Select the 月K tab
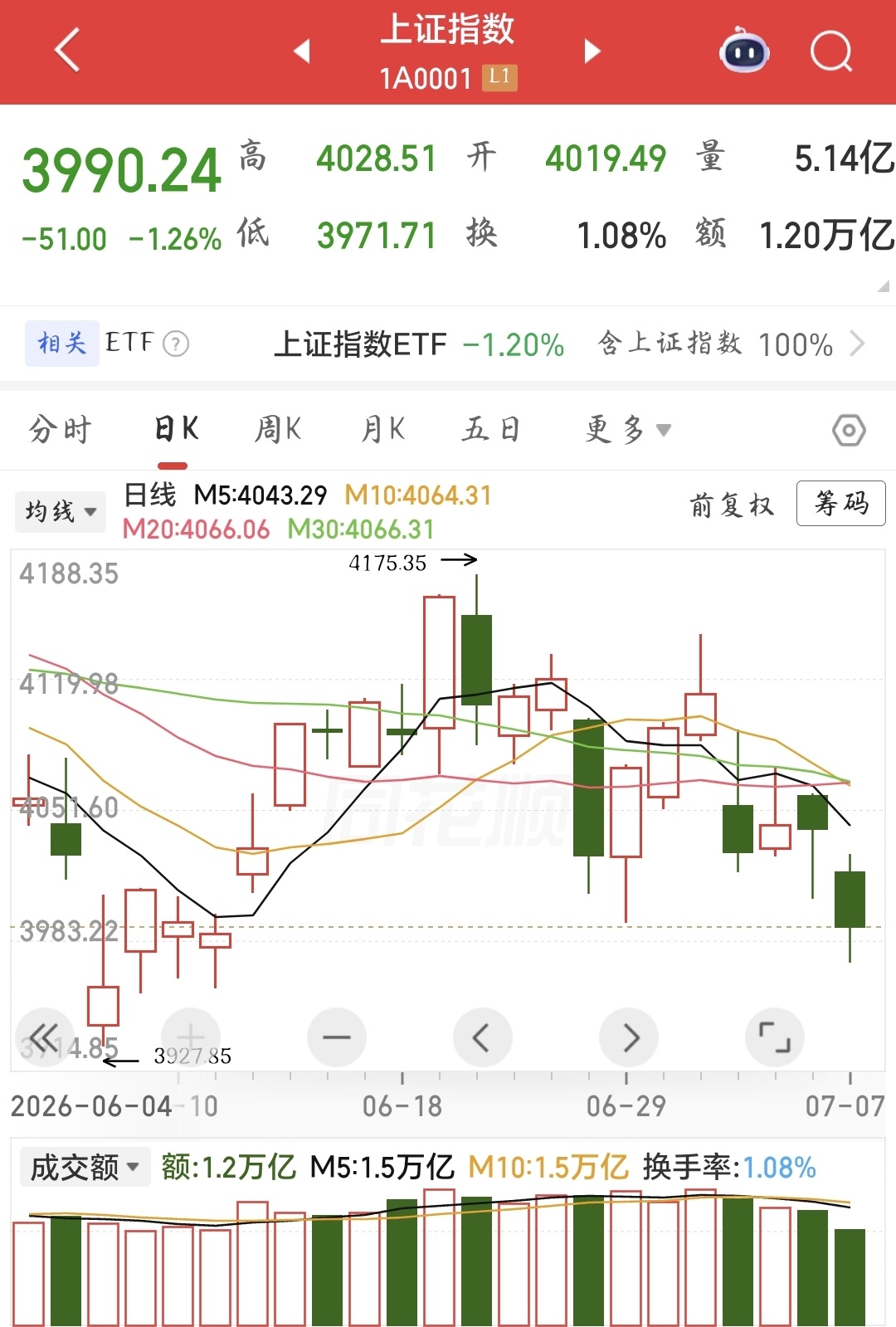 click(x=383, y=429)
